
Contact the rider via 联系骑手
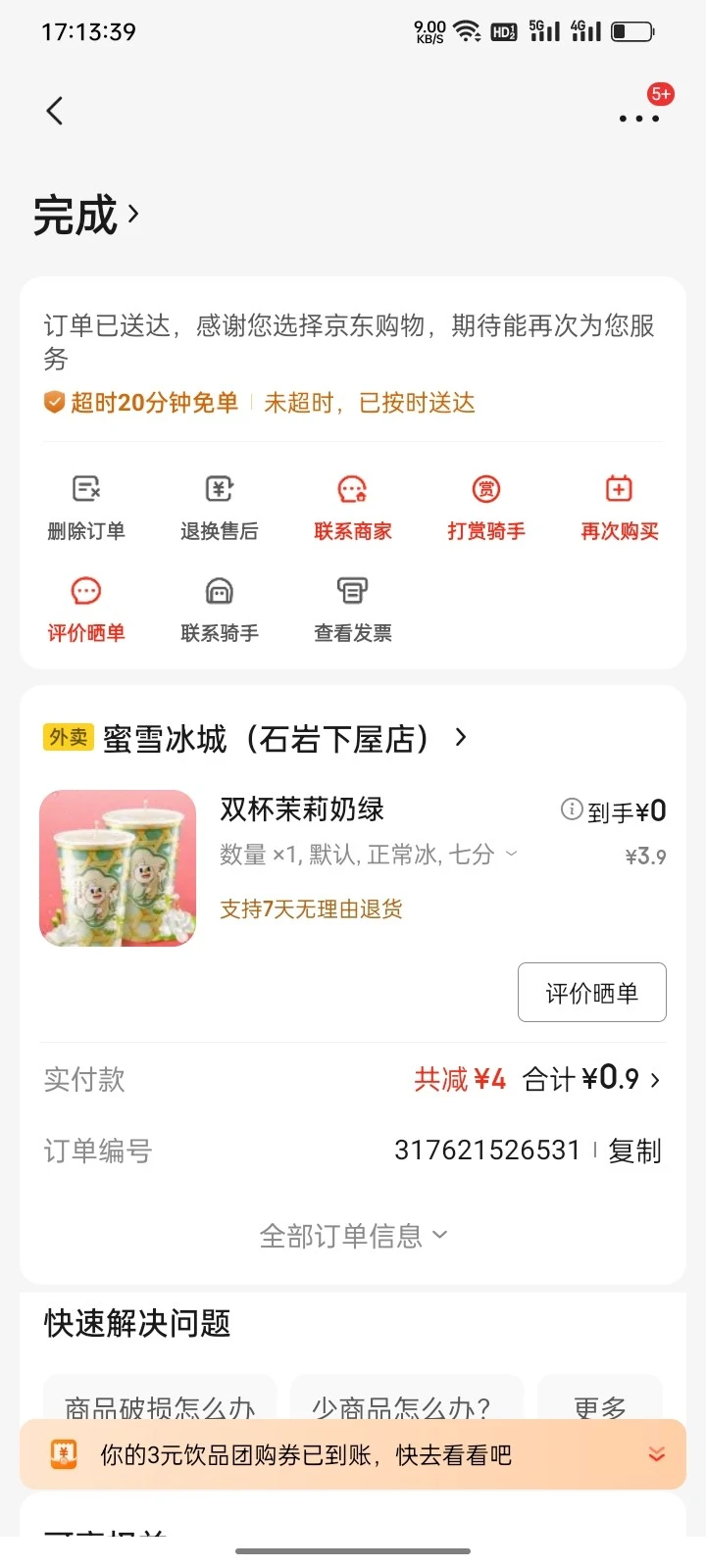click(x=220, y=610)
